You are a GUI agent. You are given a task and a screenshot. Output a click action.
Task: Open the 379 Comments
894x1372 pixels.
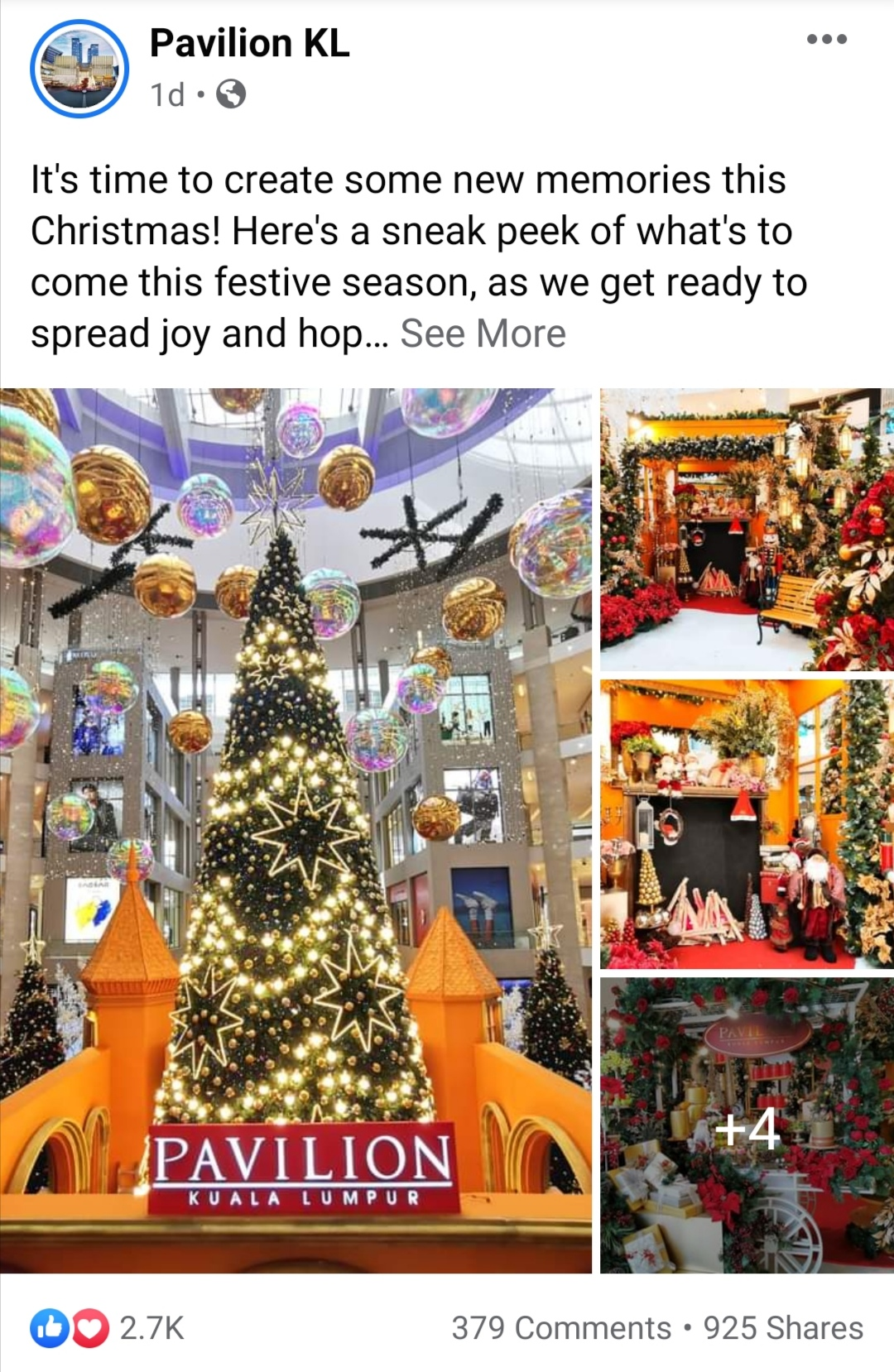[x=560, y=1327]
